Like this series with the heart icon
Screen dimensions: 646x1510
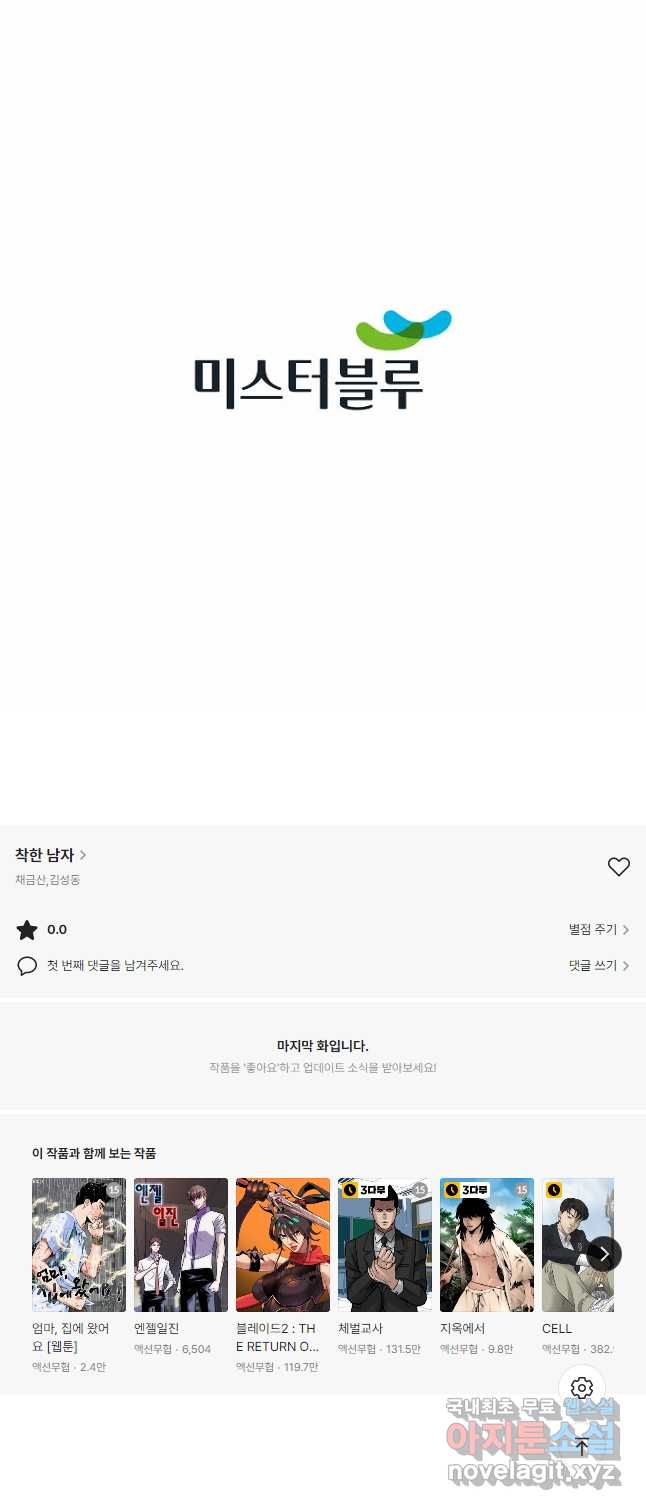click(x=619, y=867)
